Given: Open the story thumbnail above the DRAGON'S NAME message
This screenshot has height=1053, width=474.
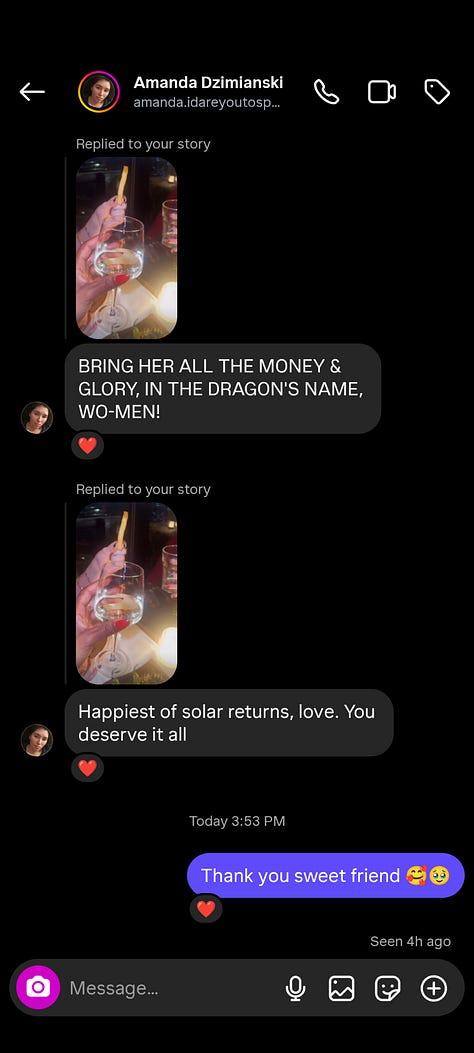Looking at the screenshot, I should (x=126, y=248).
